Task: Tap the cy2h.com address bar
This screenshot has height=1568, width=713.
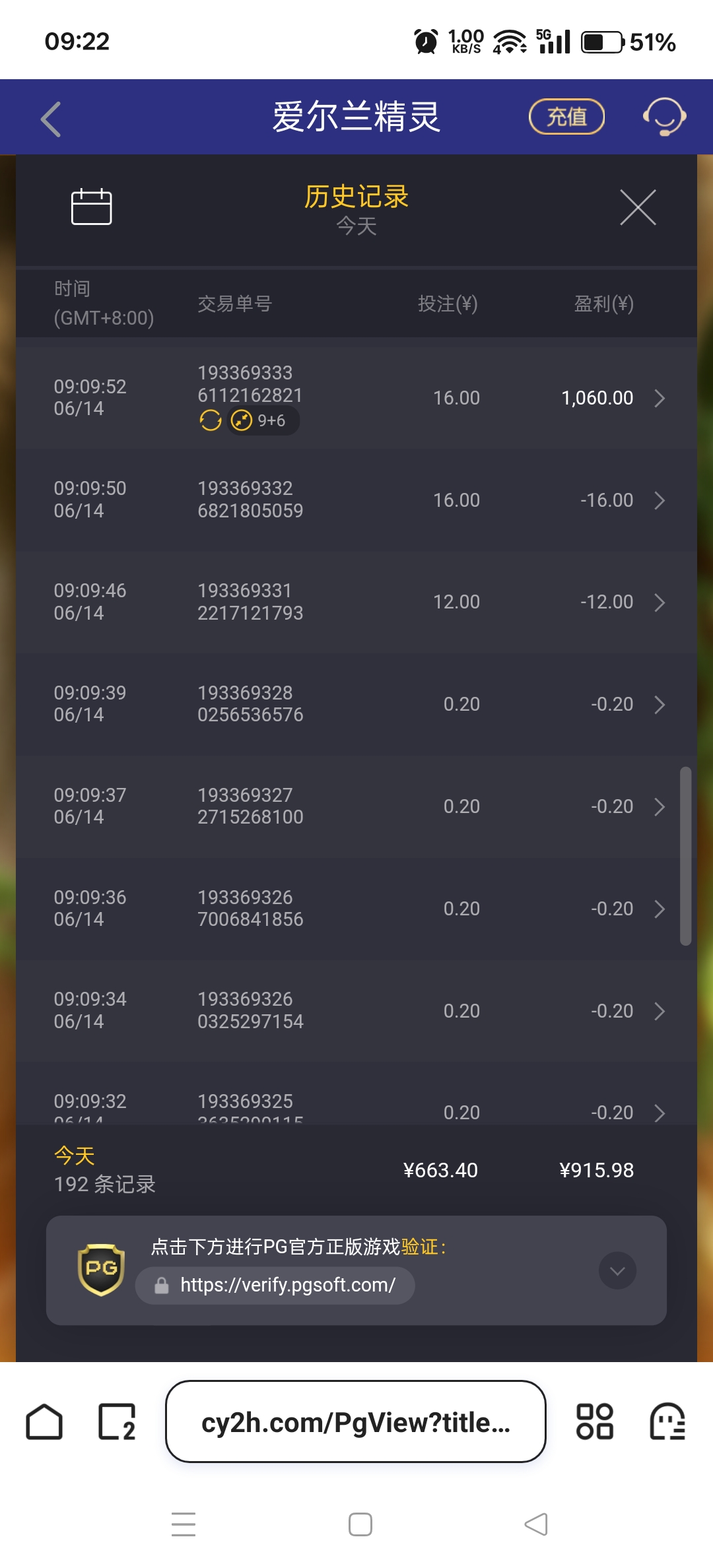Action: [355, 1421]
